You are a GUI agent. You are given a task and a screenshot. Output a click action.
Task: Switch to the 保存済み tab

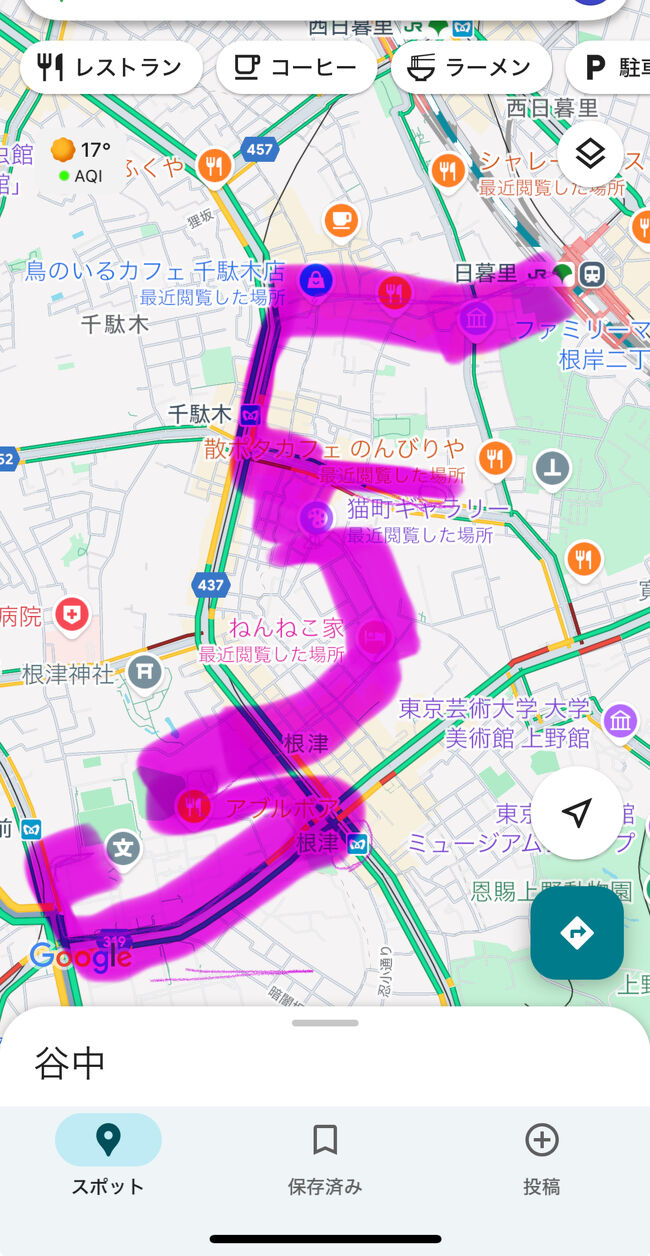pos(325,1155)
